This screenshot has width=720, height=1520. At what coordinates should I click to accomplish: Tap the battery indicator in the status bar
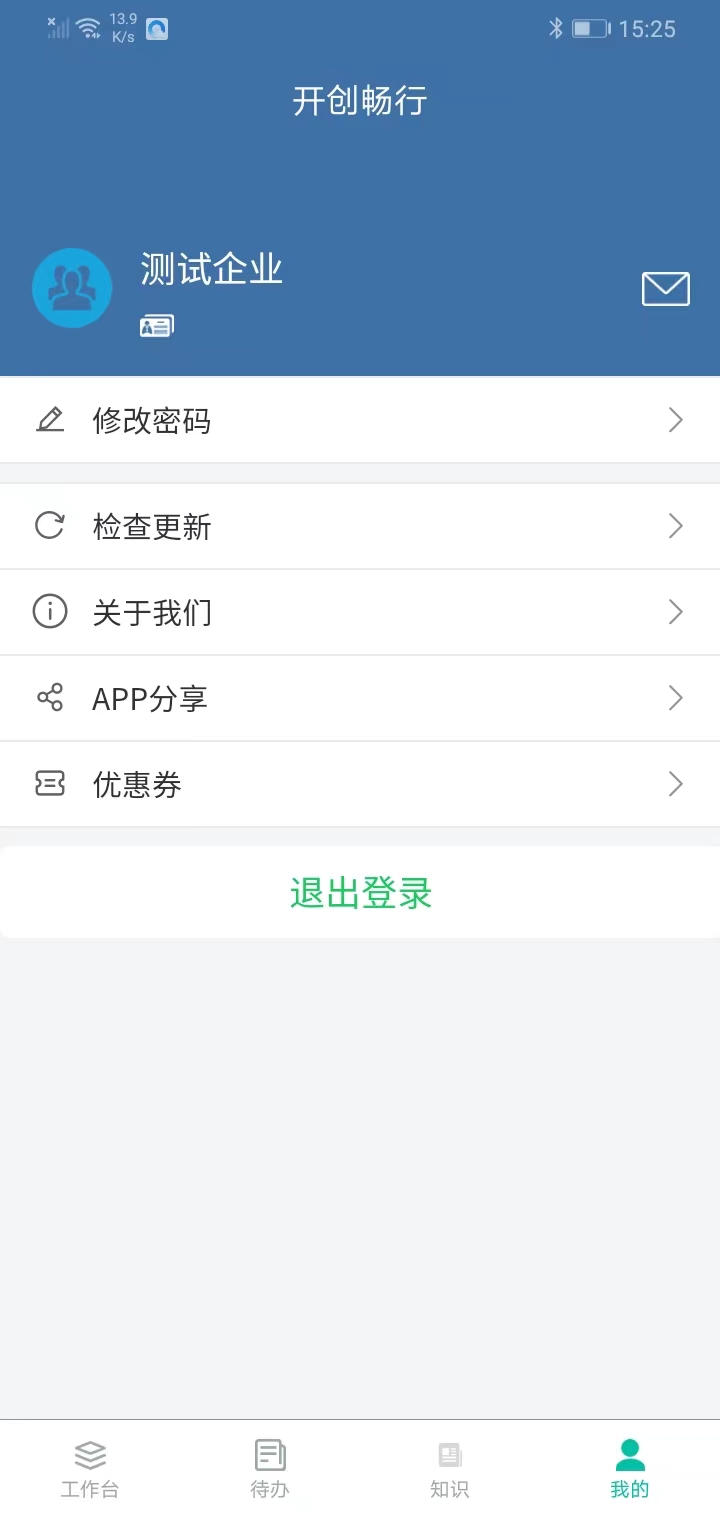click(x=589, y=28)
